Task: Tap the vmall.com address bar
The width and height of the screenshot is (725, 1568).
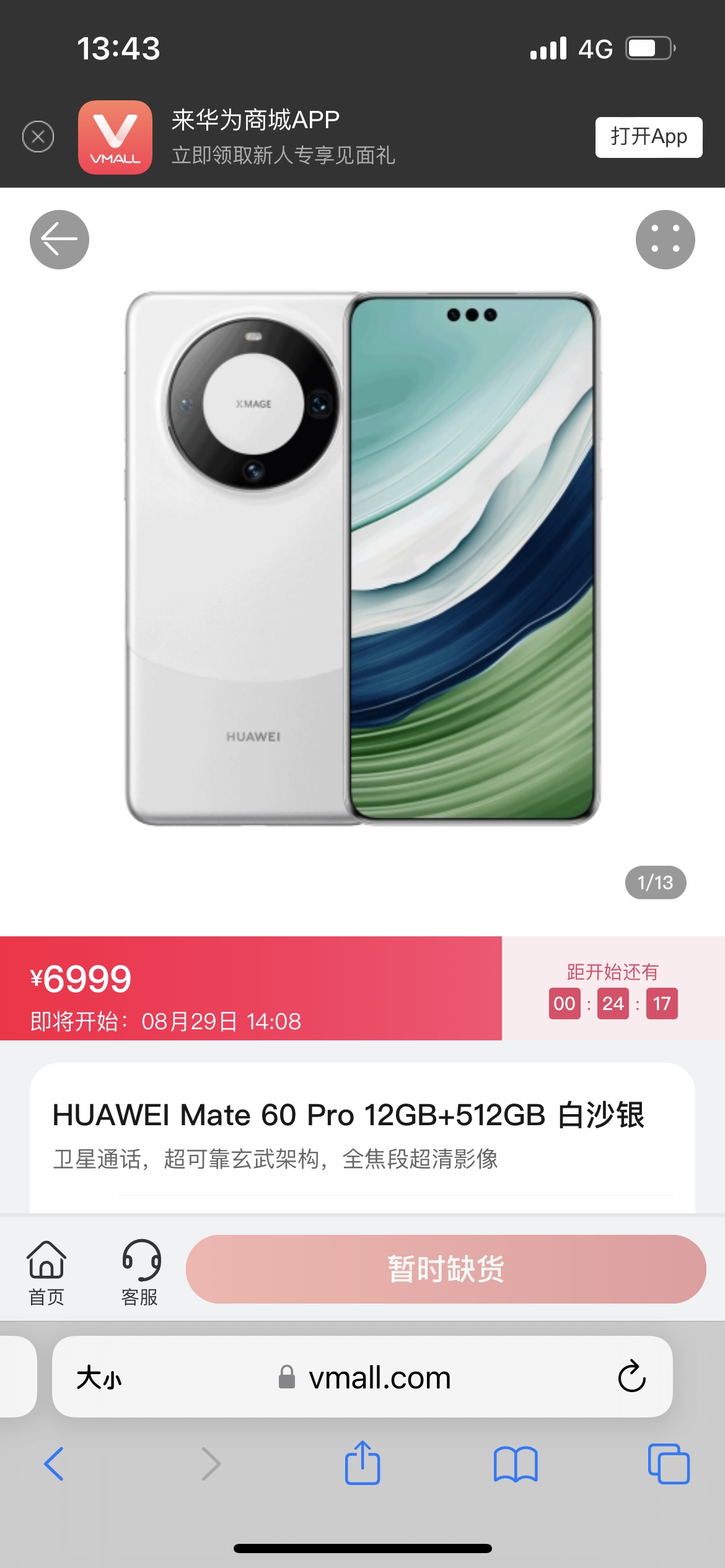Action: click(x=379, y=1378)
